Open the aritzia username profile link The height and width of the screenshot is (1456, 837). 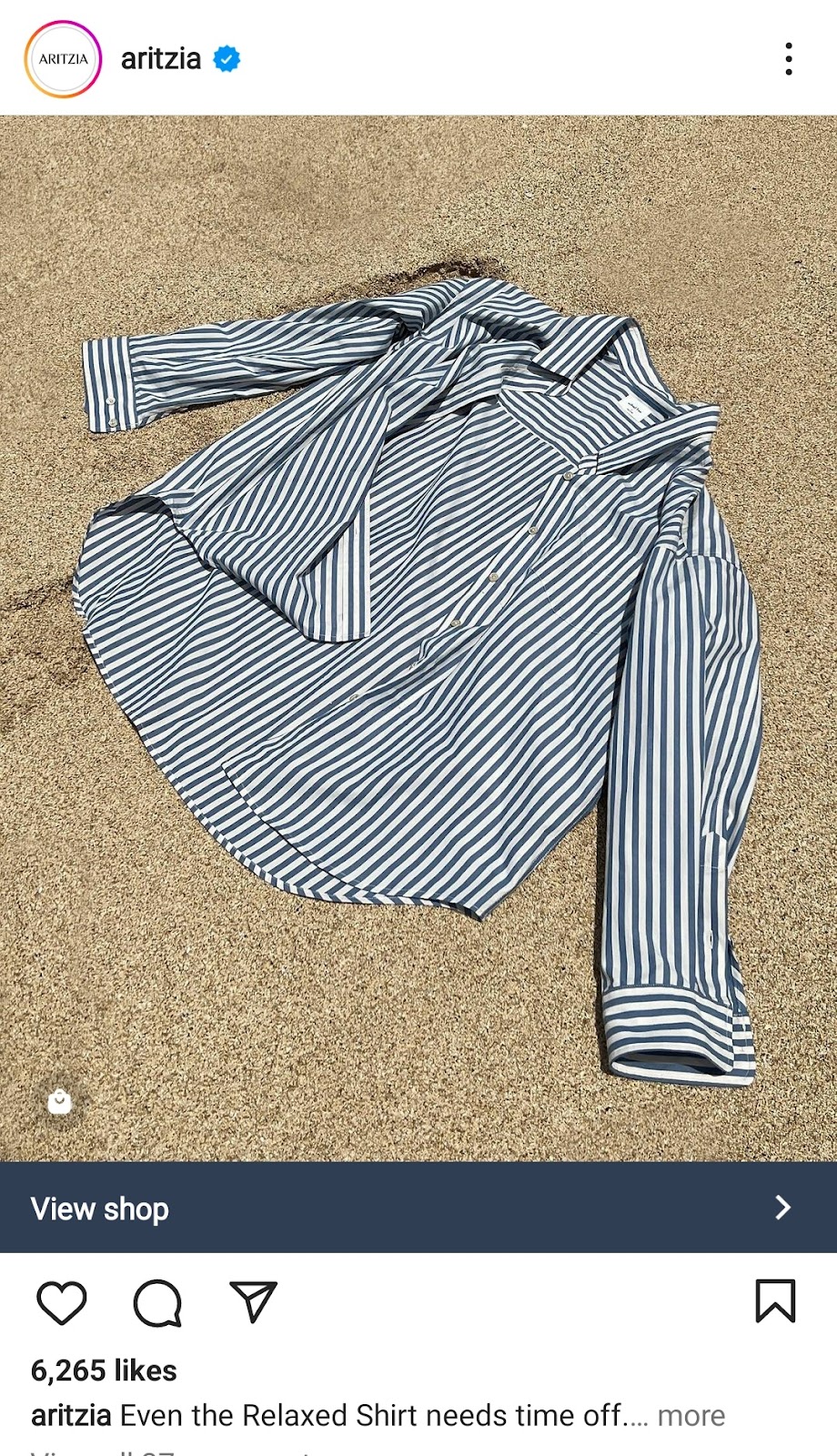160,59
